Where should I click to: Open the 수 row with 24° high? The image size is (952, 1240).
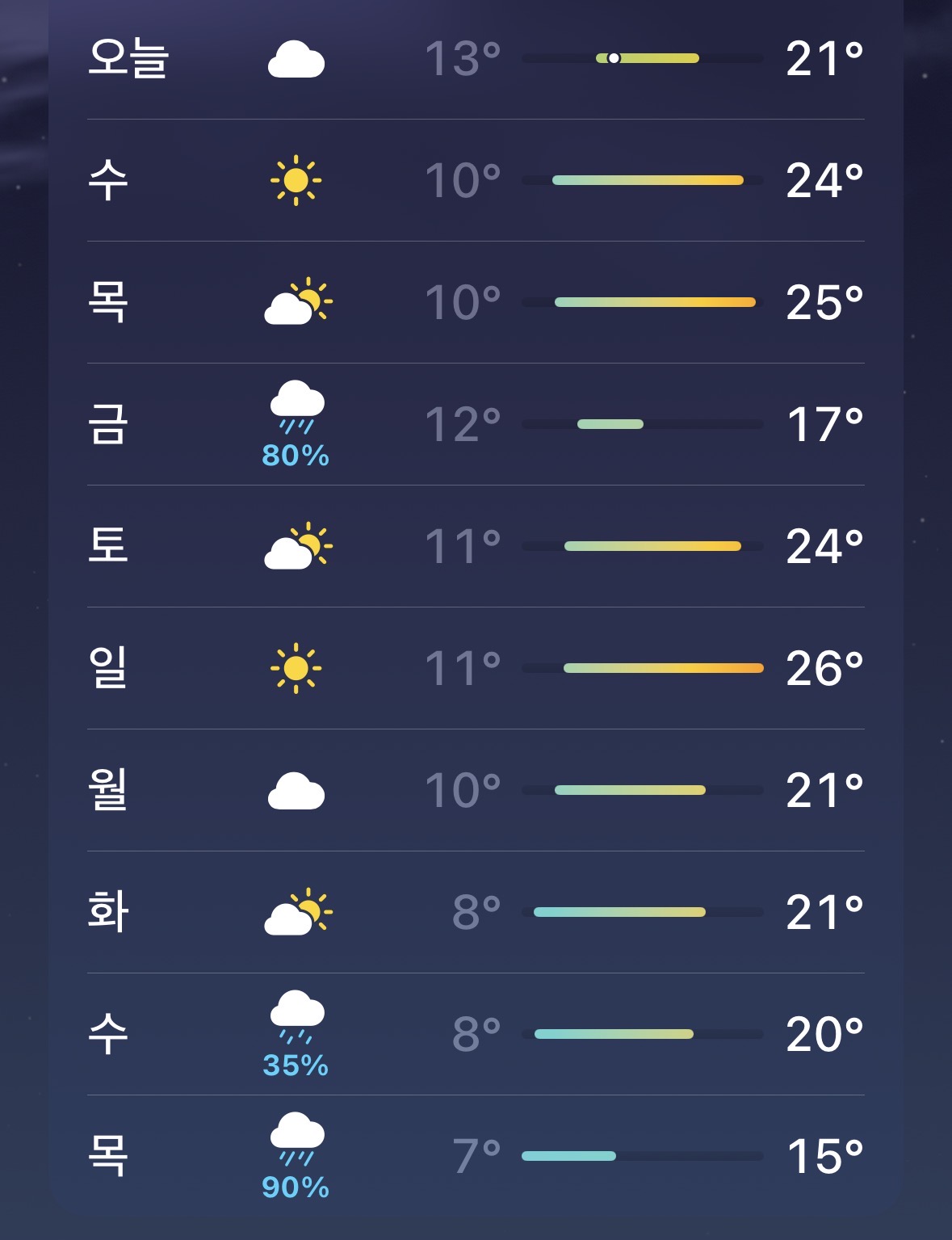476,180
